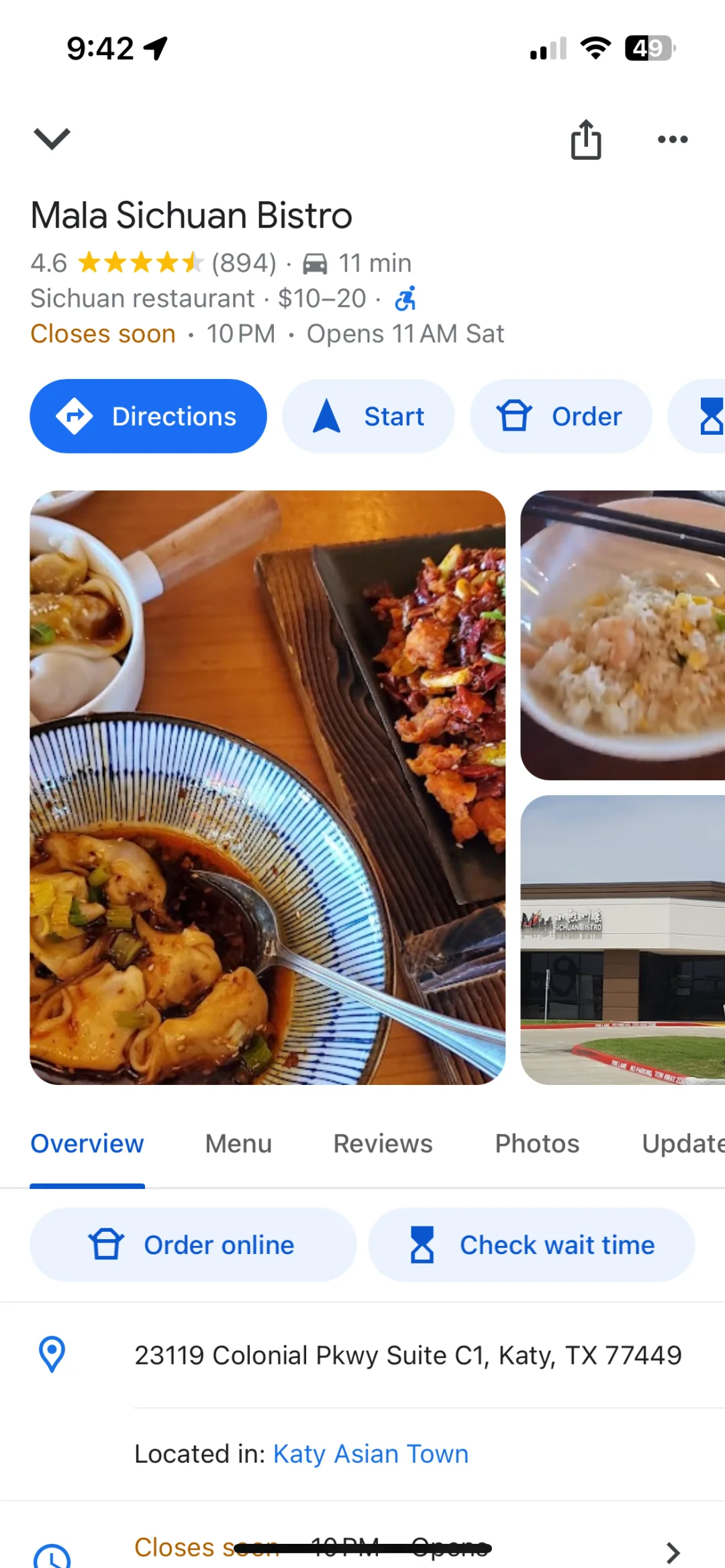
Task: View the fried rice photo
Action: (x=622, y=635)
